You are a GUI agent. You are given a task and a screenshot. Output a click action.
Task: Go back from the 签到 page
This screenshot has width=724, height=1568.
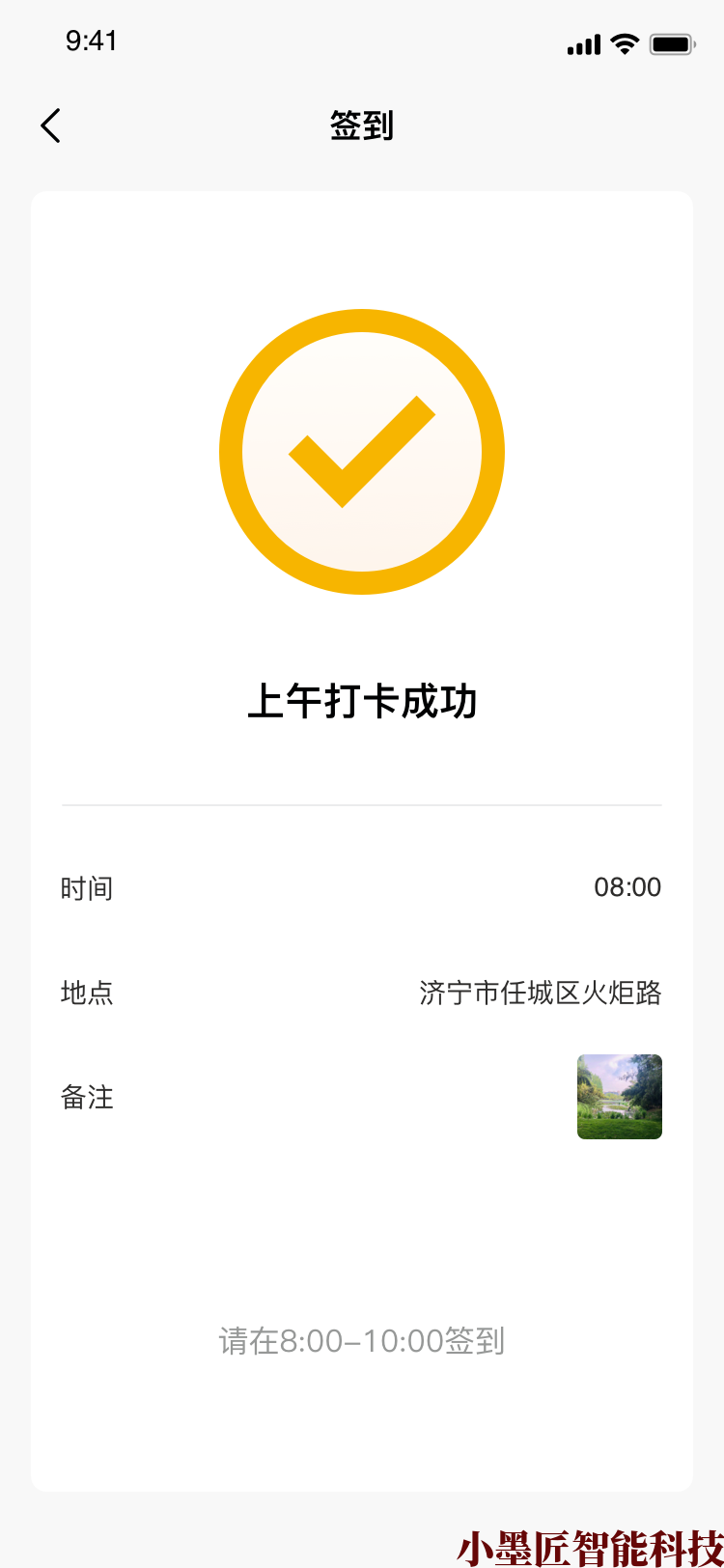coord(51,126)
